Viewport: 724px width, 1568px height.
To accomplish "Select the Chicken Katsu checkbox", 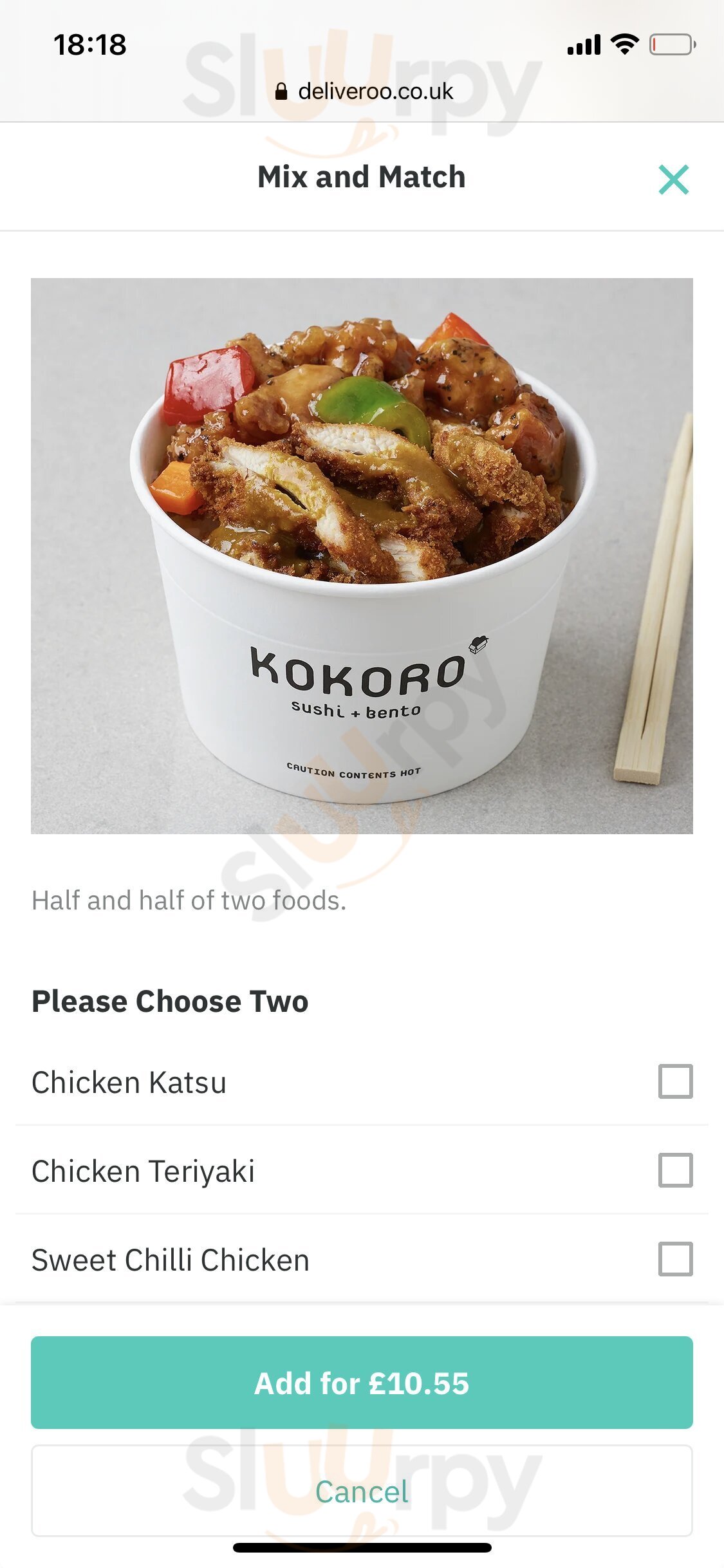I will coord(675,1081).
